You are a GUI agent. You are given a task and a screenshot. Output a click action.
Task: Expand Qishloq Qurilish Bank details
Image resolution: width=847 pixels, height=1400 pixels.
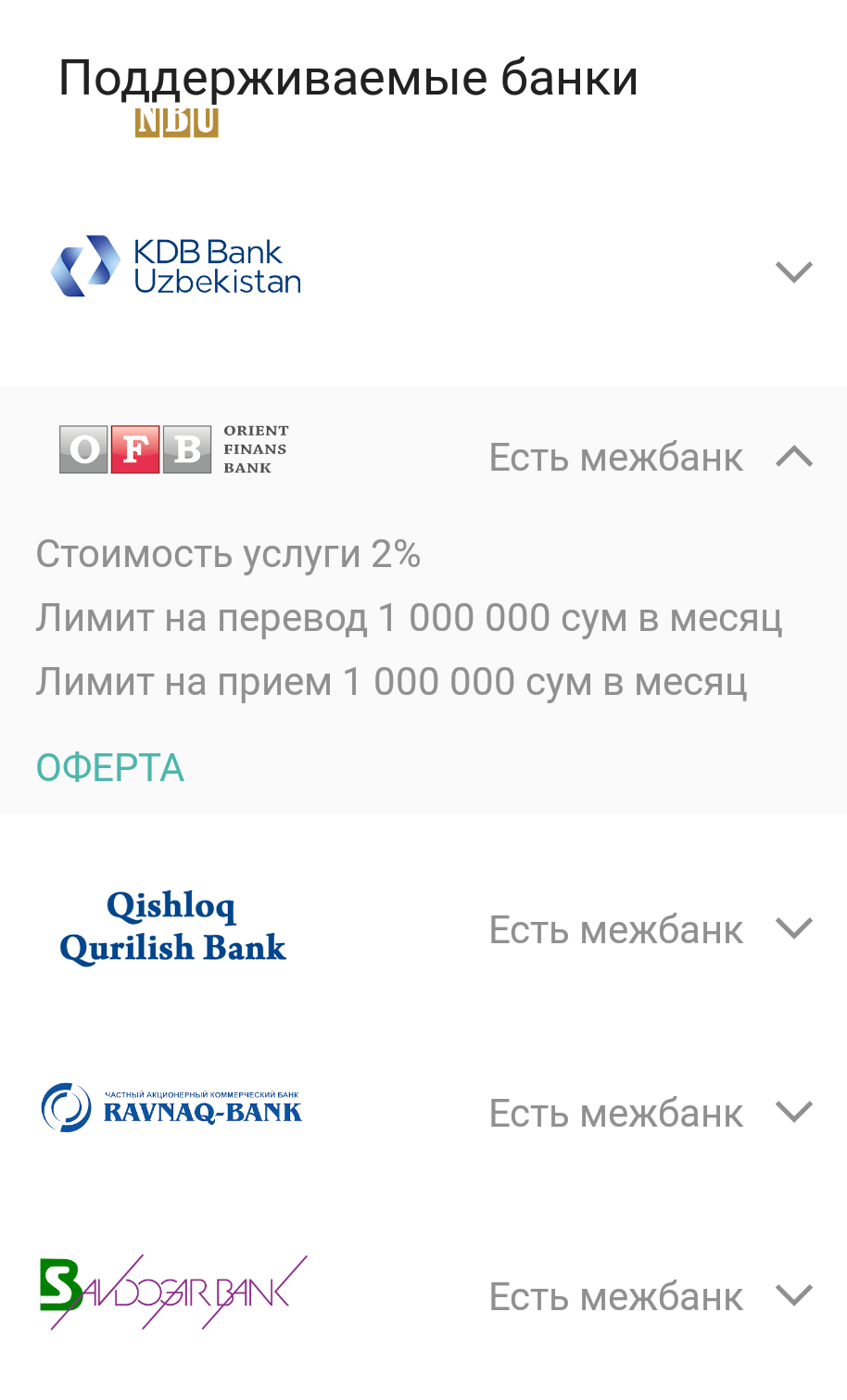click(793, 928)
